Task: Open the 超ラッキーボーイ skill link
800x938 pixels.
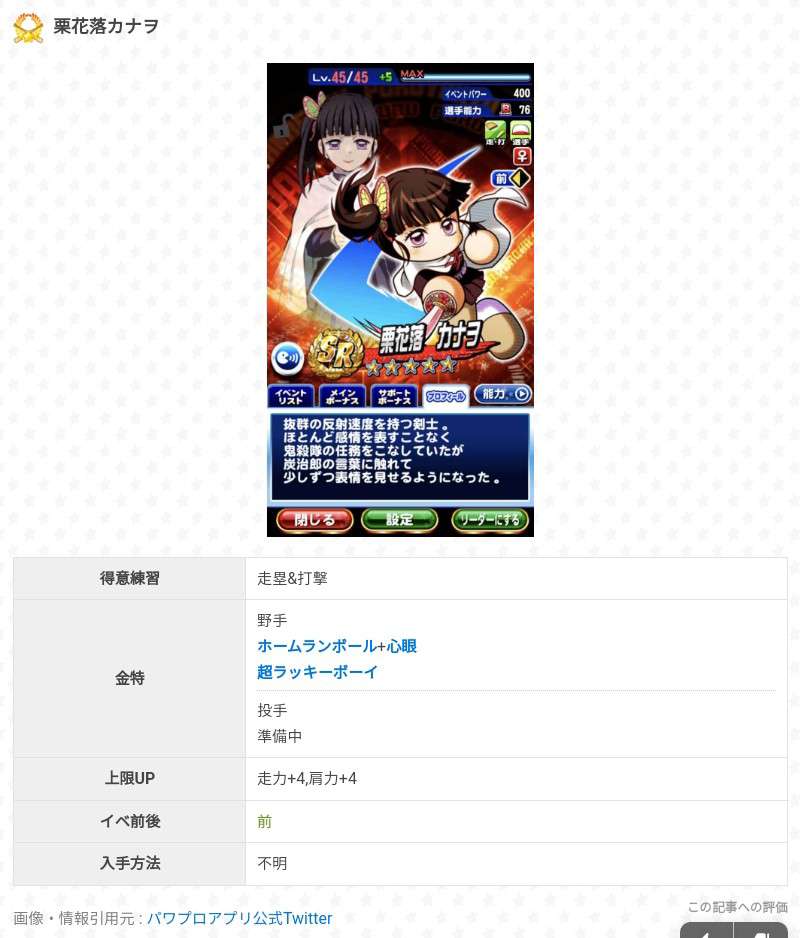Action: point(317,672)
